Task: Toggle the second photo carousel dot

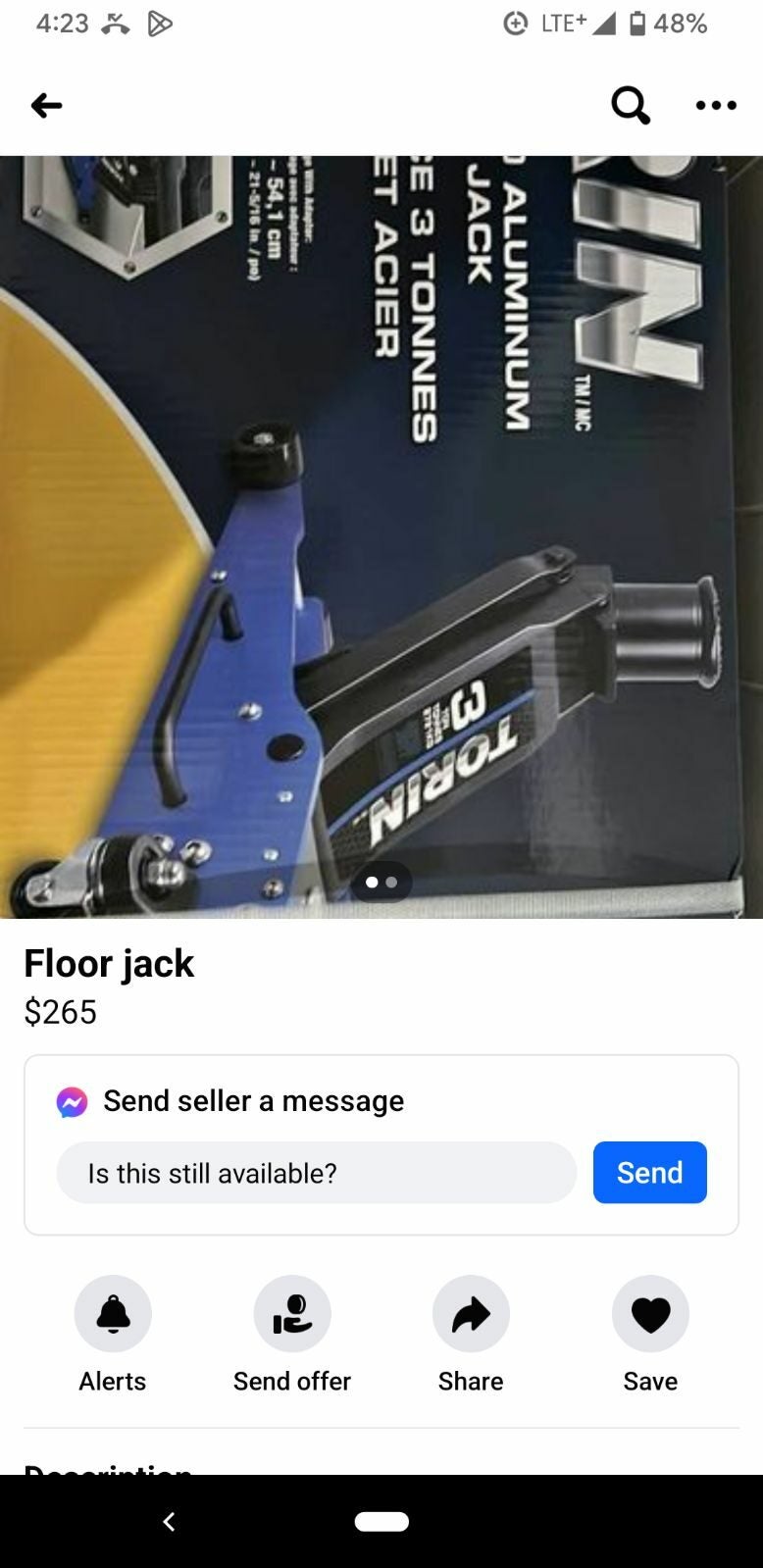Action: pos(392,882)
